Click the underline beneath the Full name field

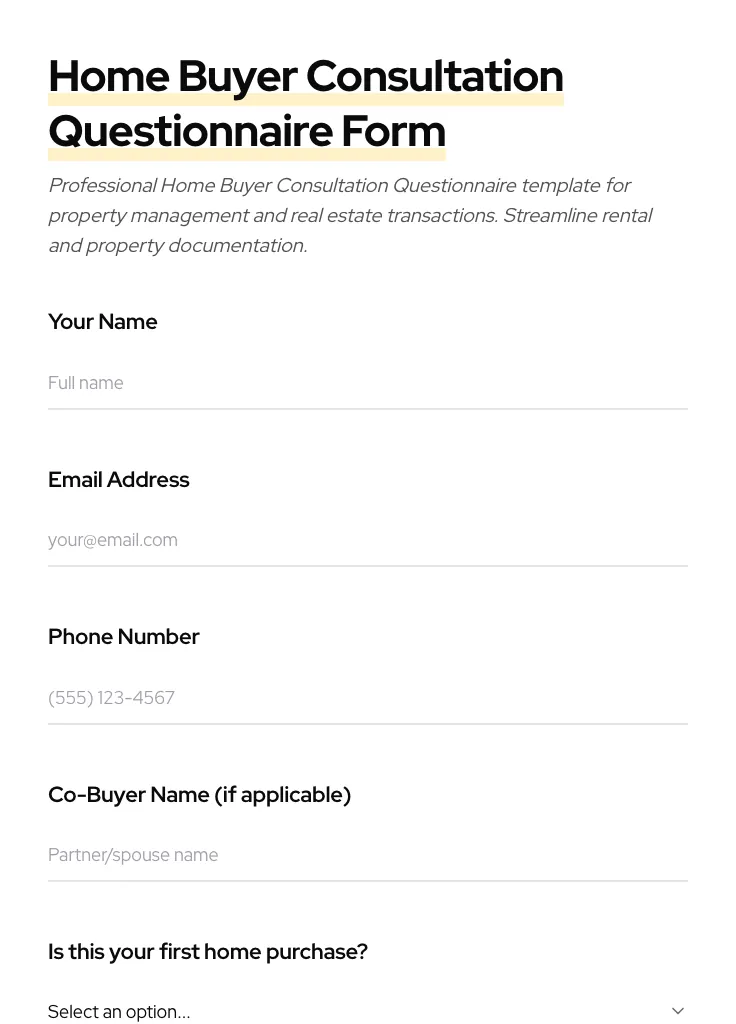tap(368, 408)
